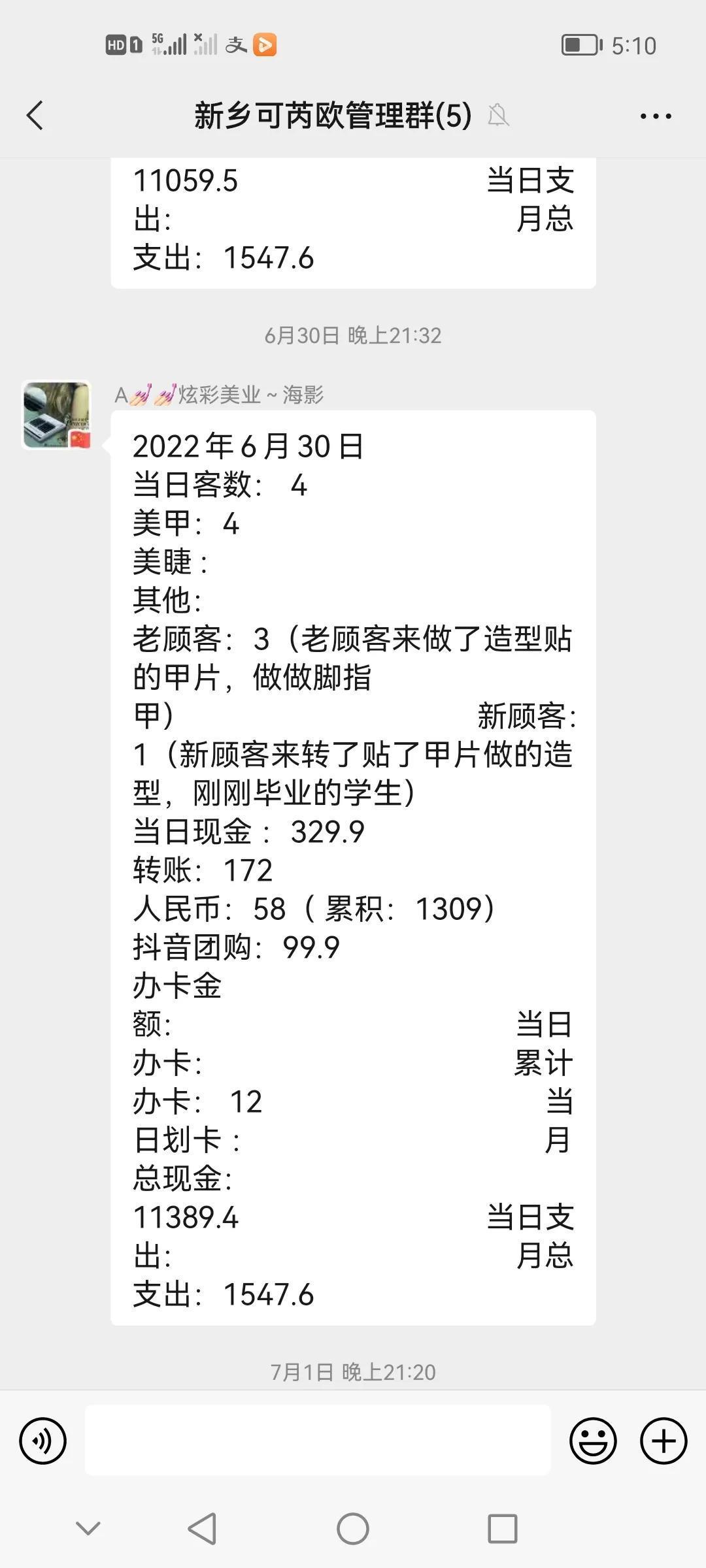Go back from the group chat

click(35, 116)
